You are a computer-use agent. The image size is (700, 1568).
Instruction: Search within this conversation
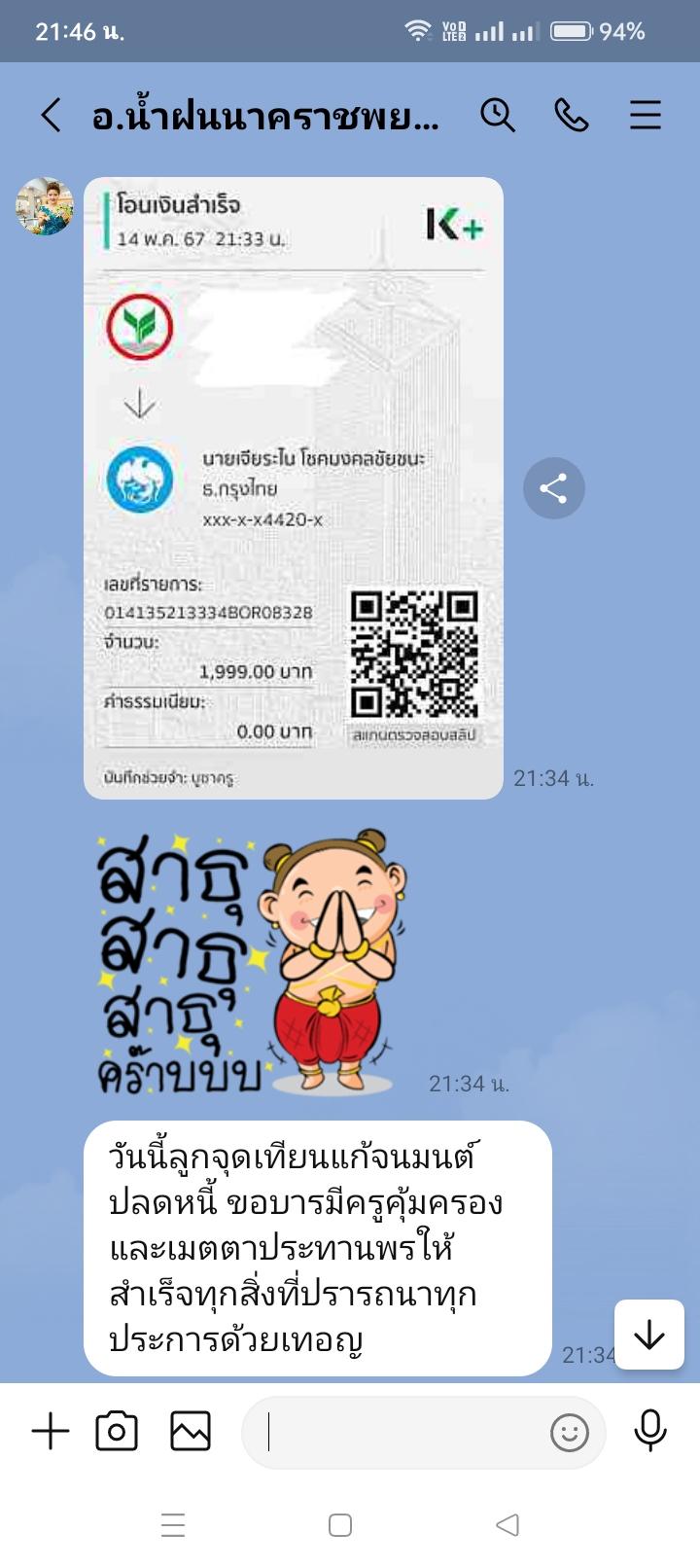pyautogui.click(x=497, y=115)
